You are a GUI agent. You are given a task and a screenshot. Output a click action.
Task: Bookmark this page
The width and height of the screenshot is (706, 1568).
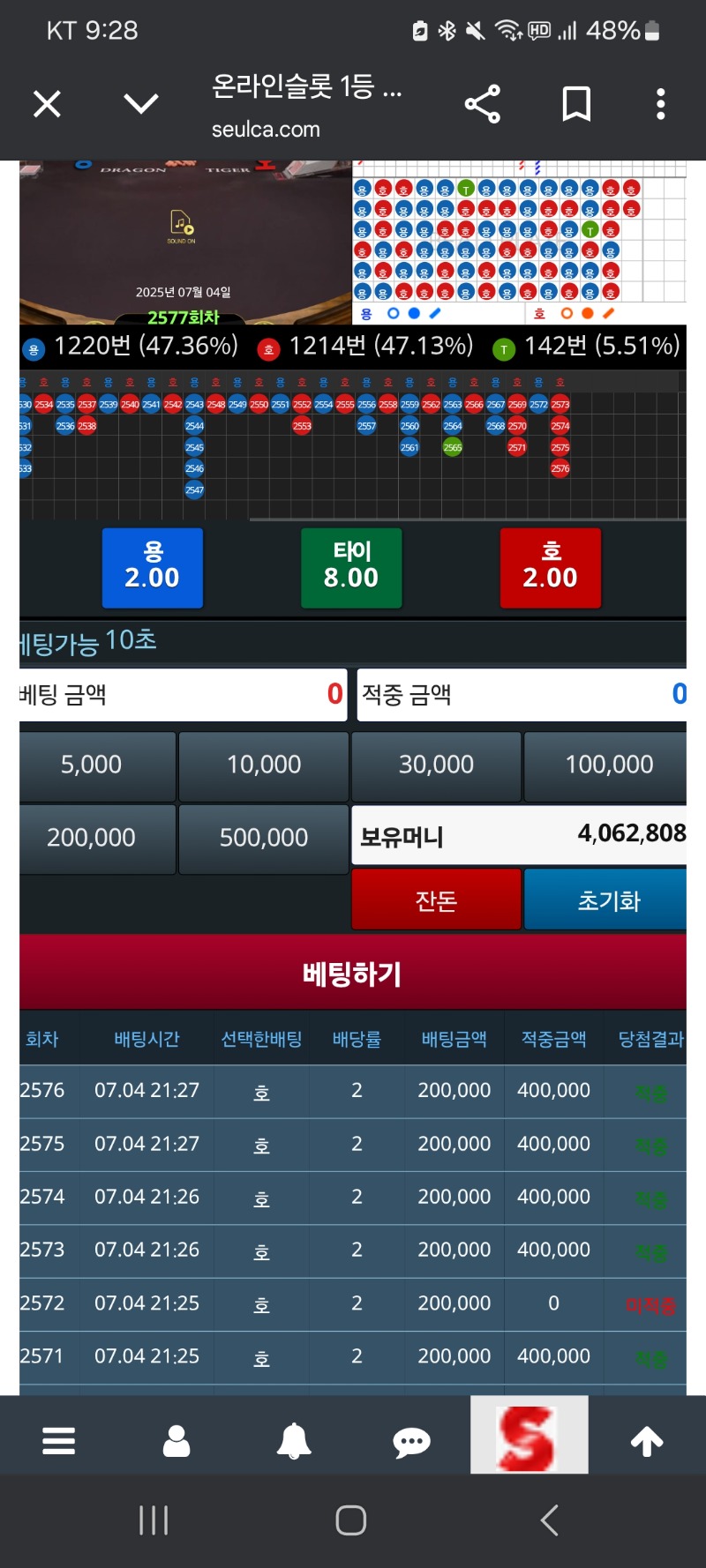[x=576, y=104]
